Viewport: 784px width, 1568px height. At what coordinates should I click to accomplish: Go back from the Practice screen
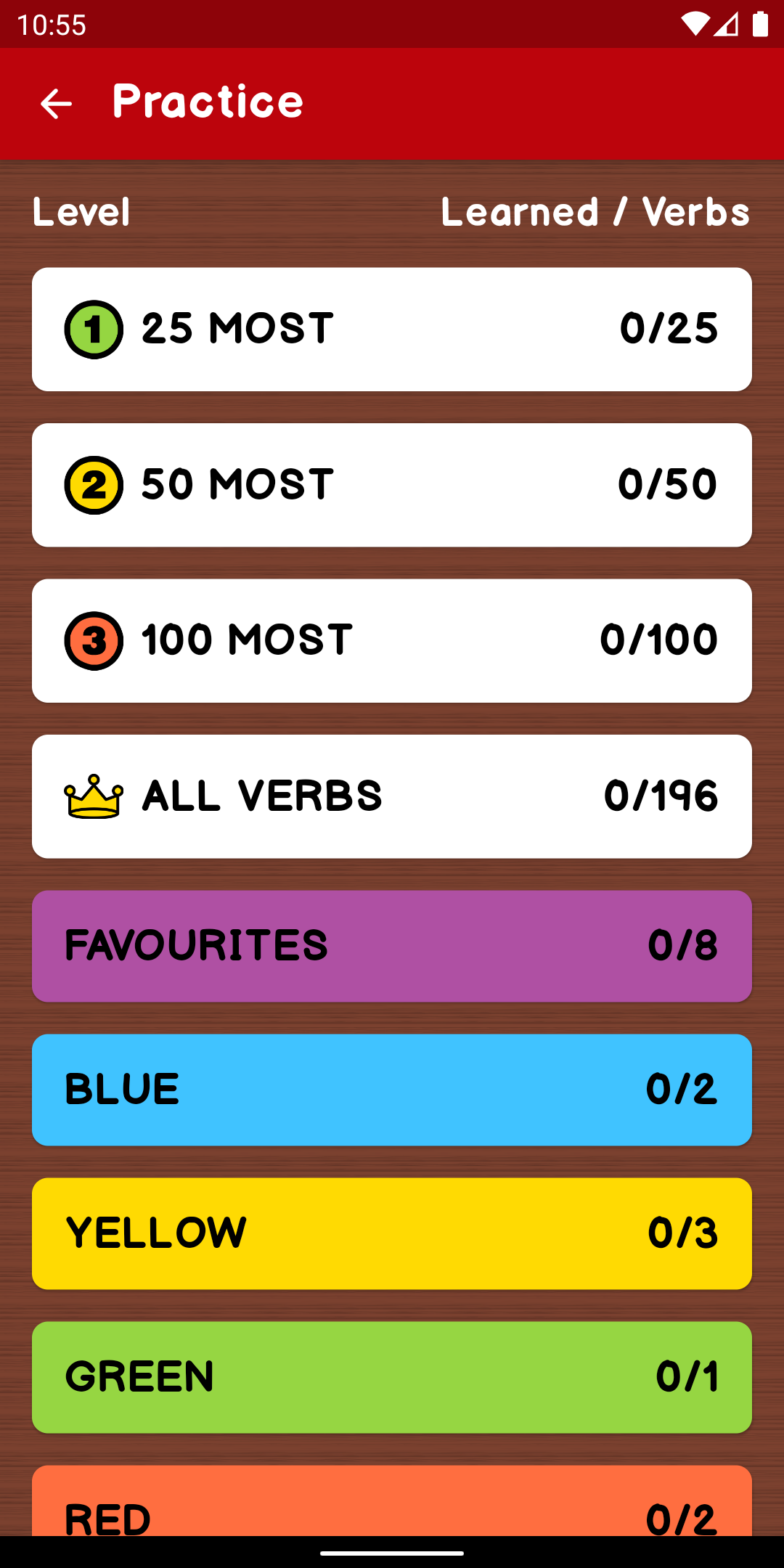(x=56, y=103)
